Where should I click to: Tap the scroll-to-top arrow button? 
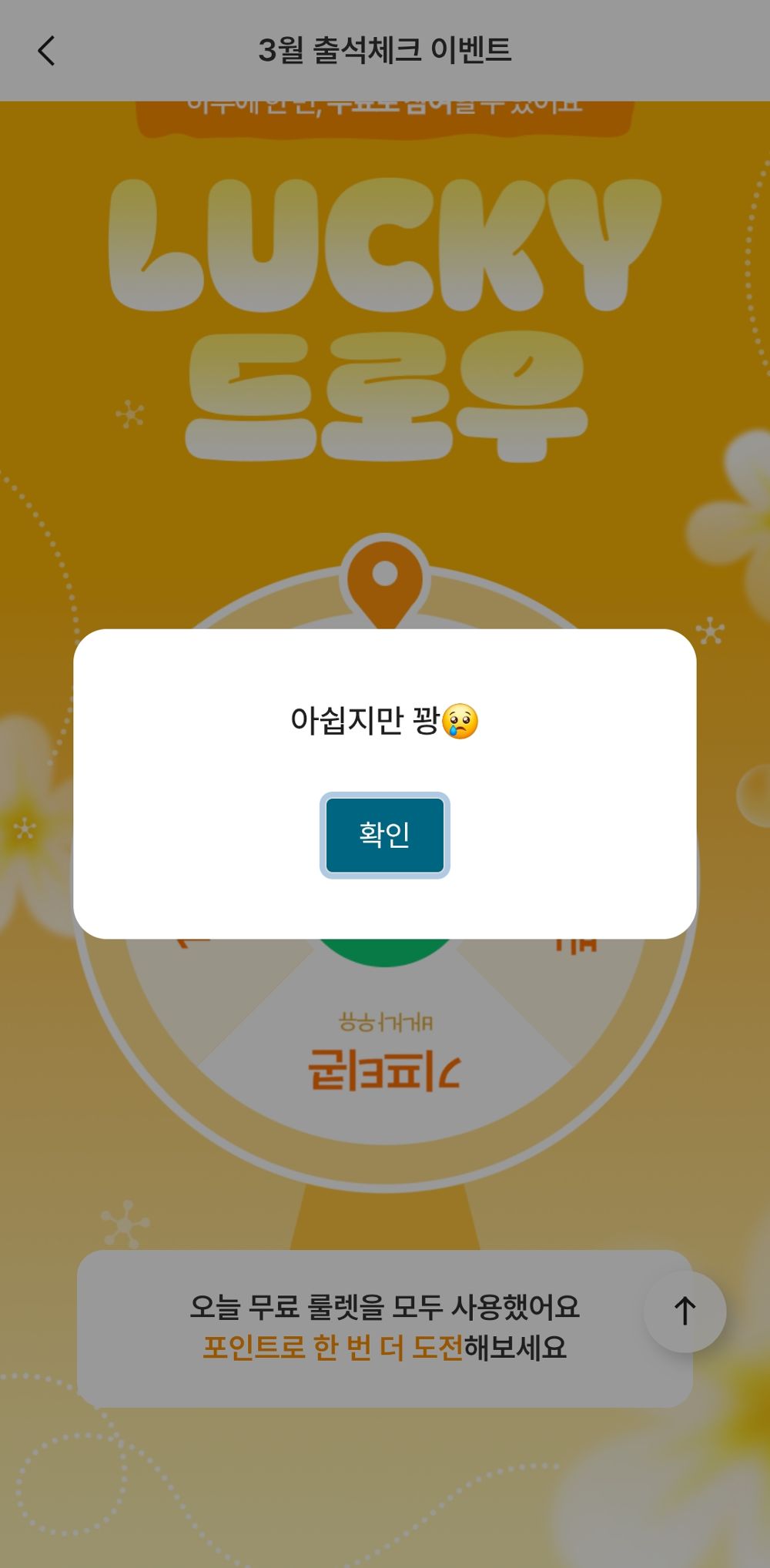[x=684, y=1311]
